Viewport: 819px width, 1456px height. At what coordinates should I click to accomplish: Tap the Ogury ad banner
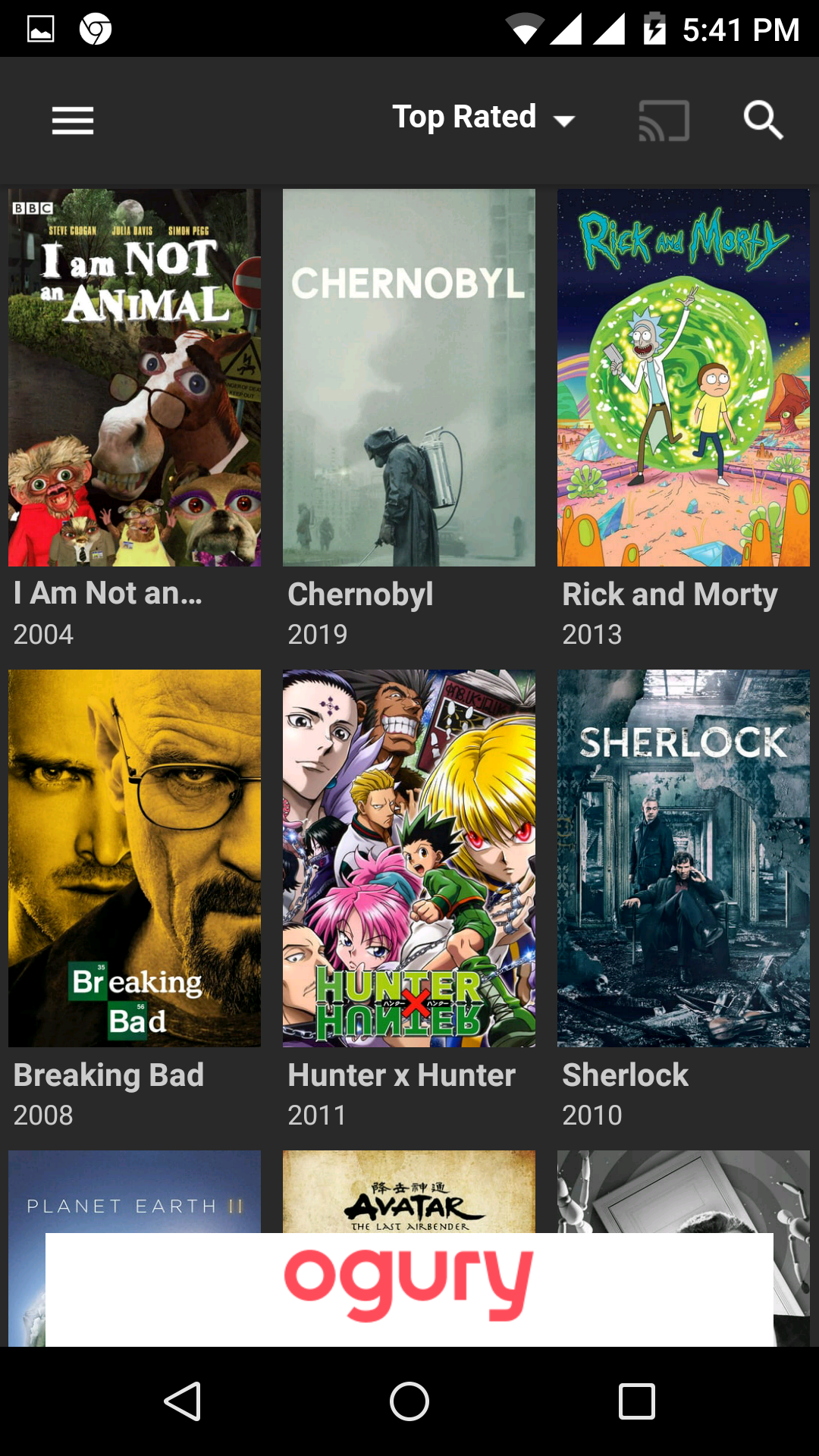pos(409,1289)
